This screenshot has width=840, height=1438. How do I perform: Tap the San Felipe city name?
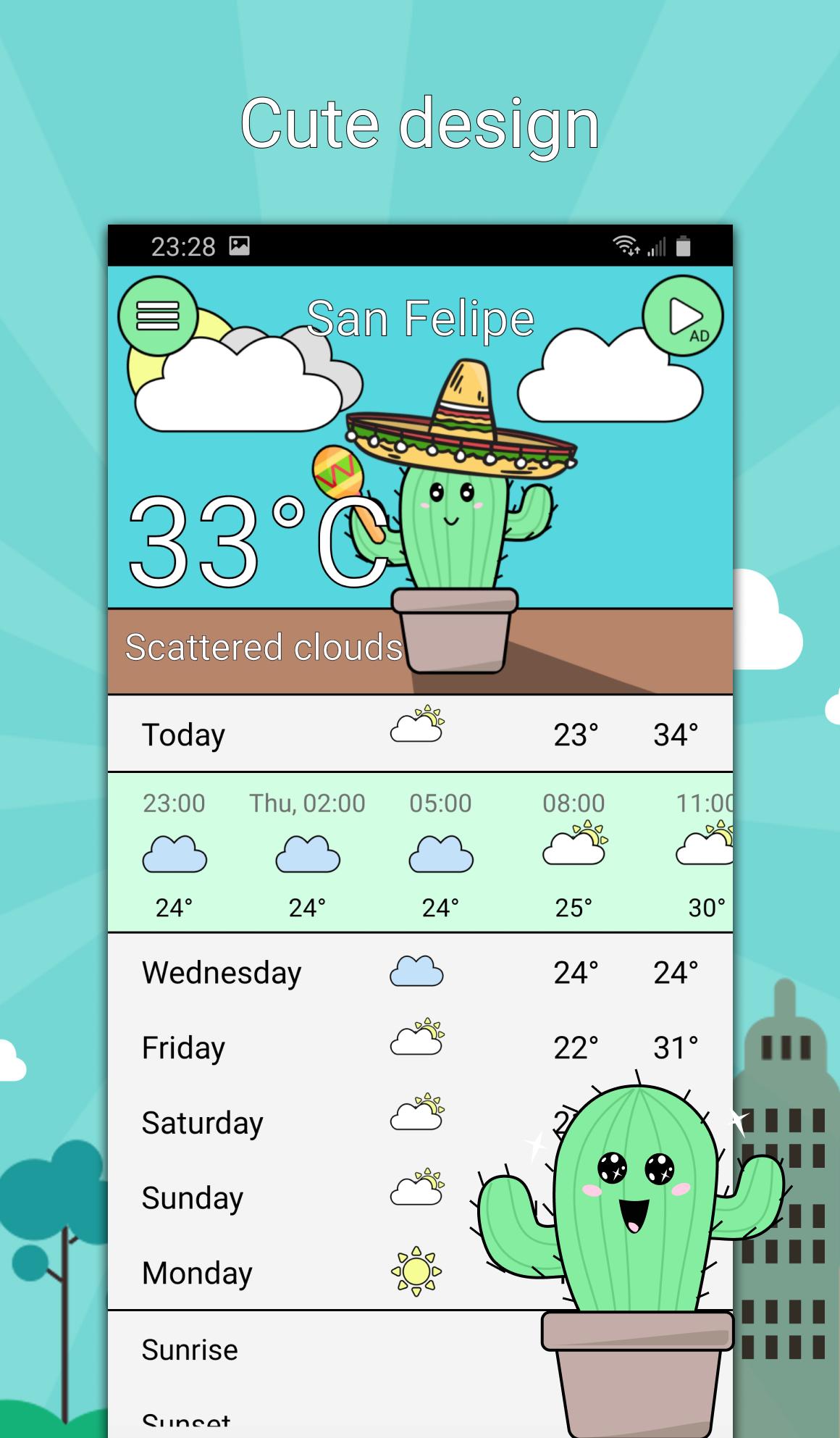[420, 319]
